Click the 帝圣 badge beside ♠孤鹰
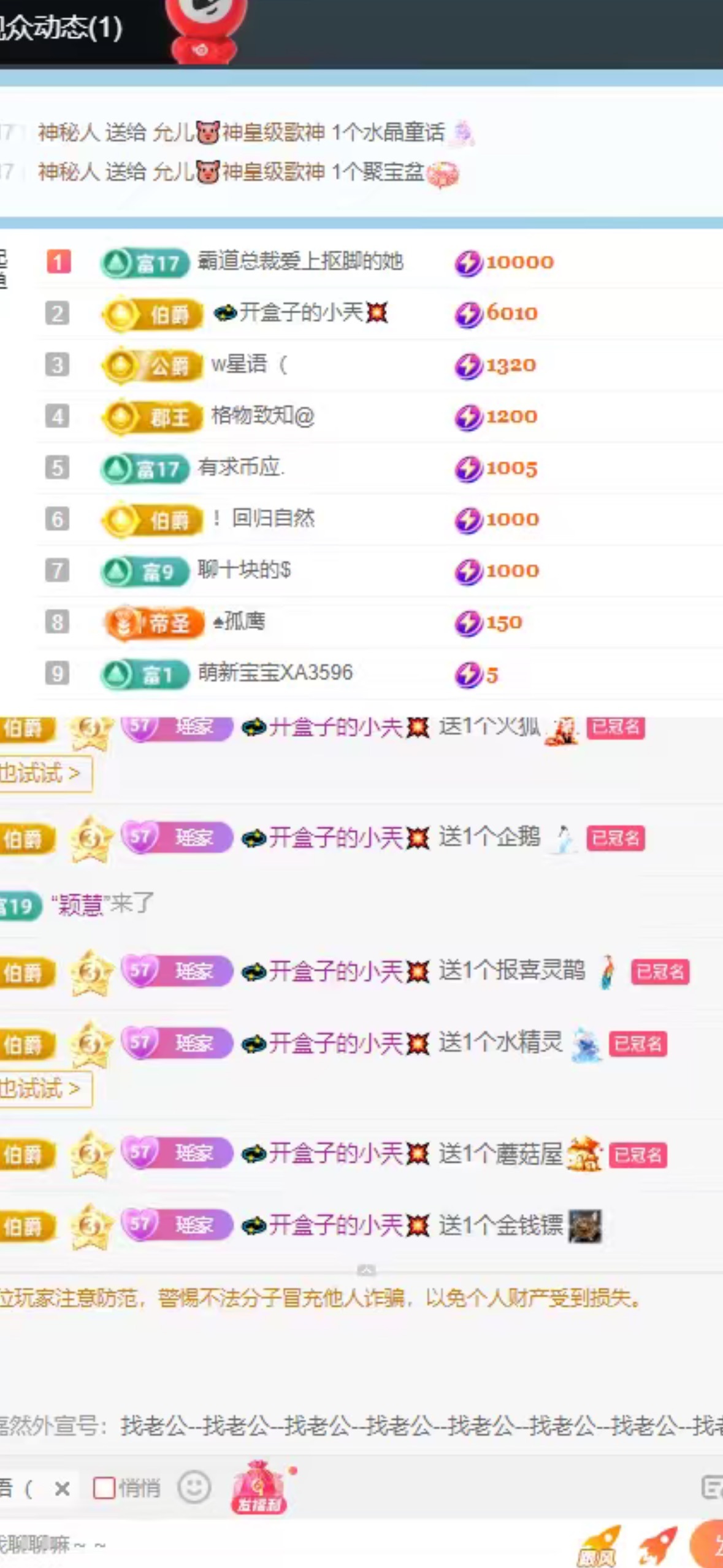Image resolution: width=723 pixels, height=1568 pixels. pyautogui.click(x=153, y=622)
